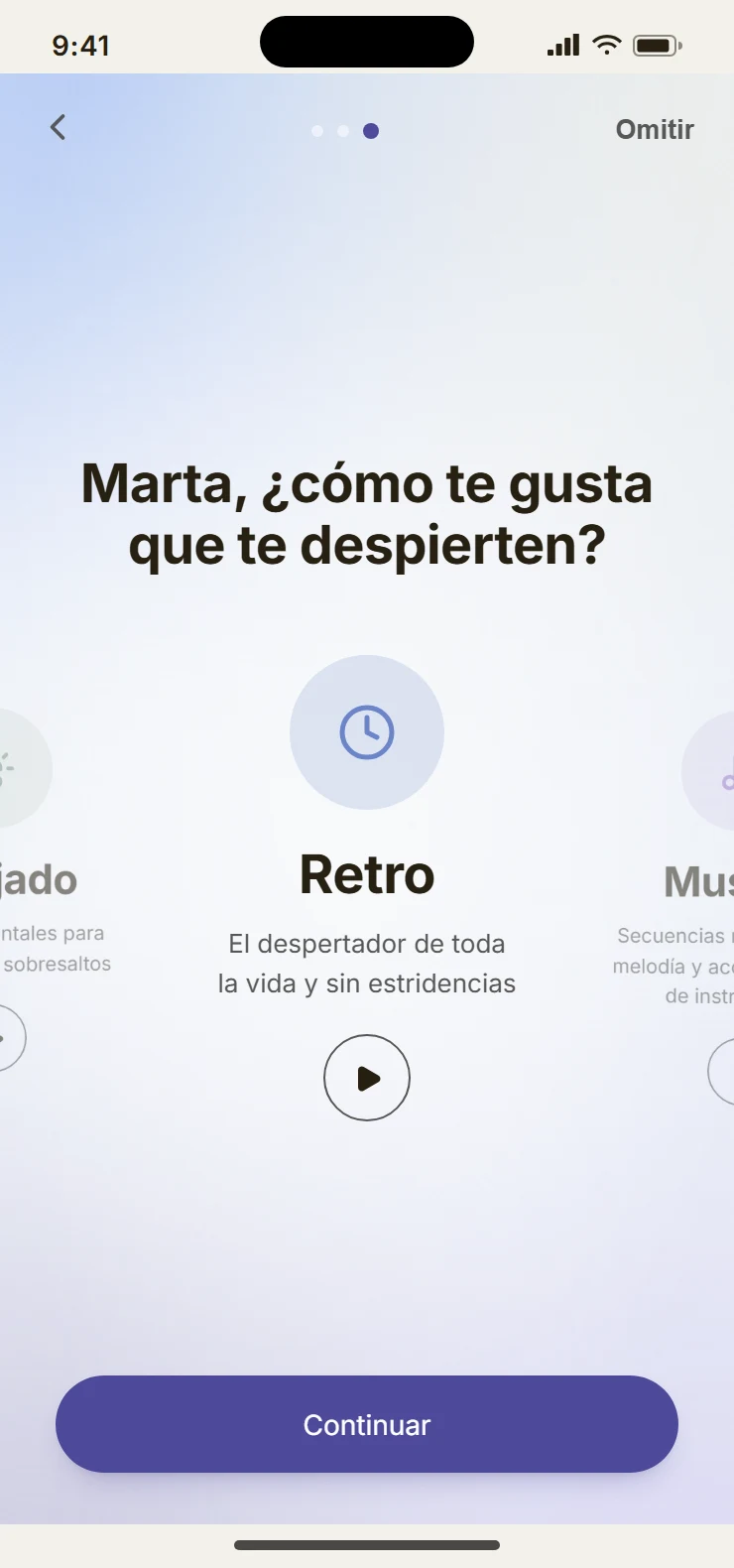734x1568 pixels.
Task: Select the partially visible option on the left
Action: pyautogui.click(x=38, y=879)
